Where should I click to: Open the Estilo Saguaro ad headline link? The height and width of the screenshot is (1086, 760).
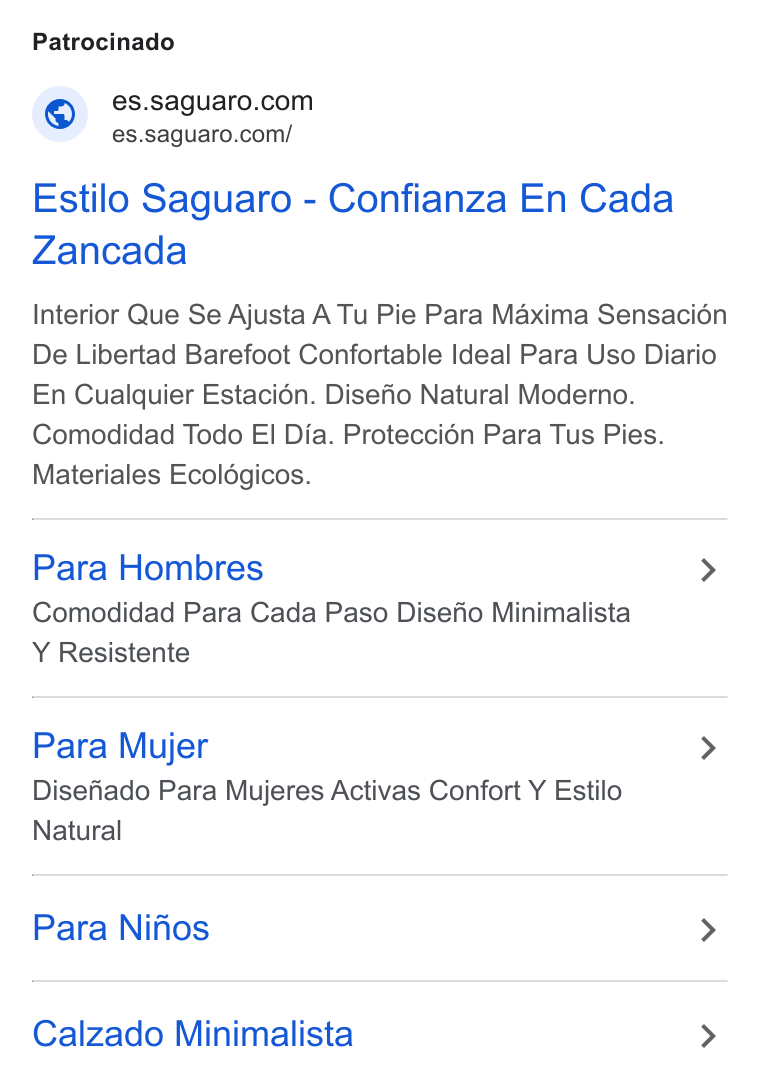[x=353, y=224]
